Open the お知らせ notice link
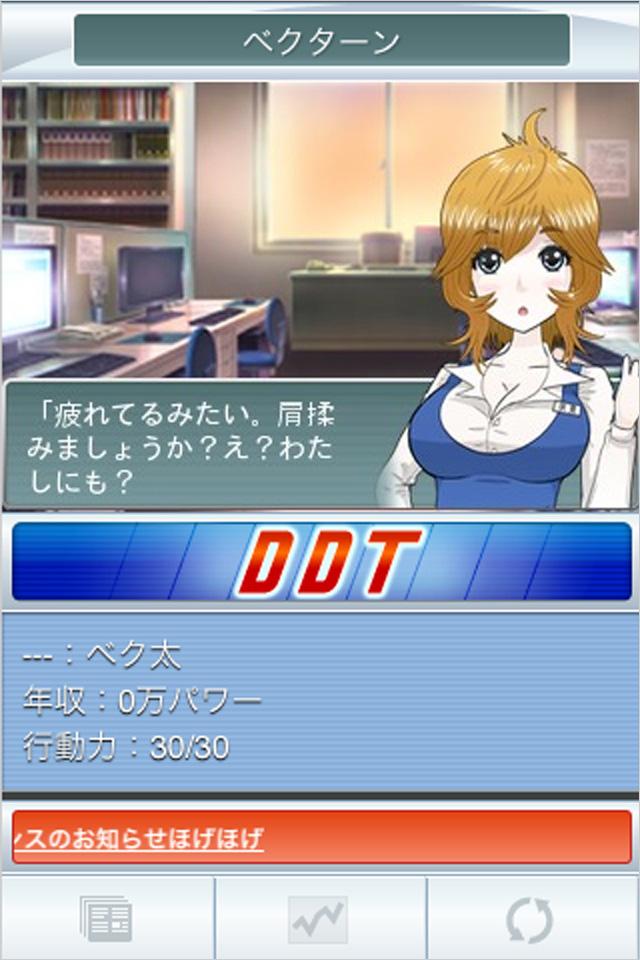The width and height of the screenshot is (640, 960). (x=140, y=838)
